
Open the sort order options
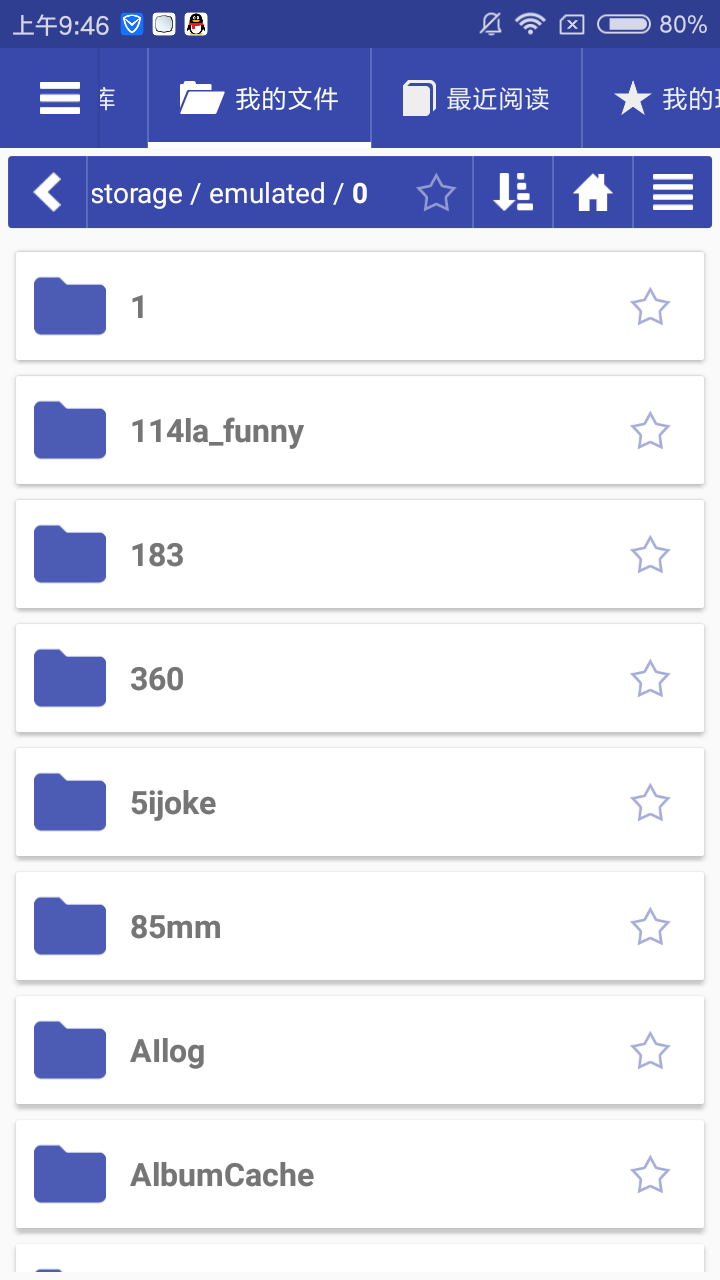click(513, 192)
